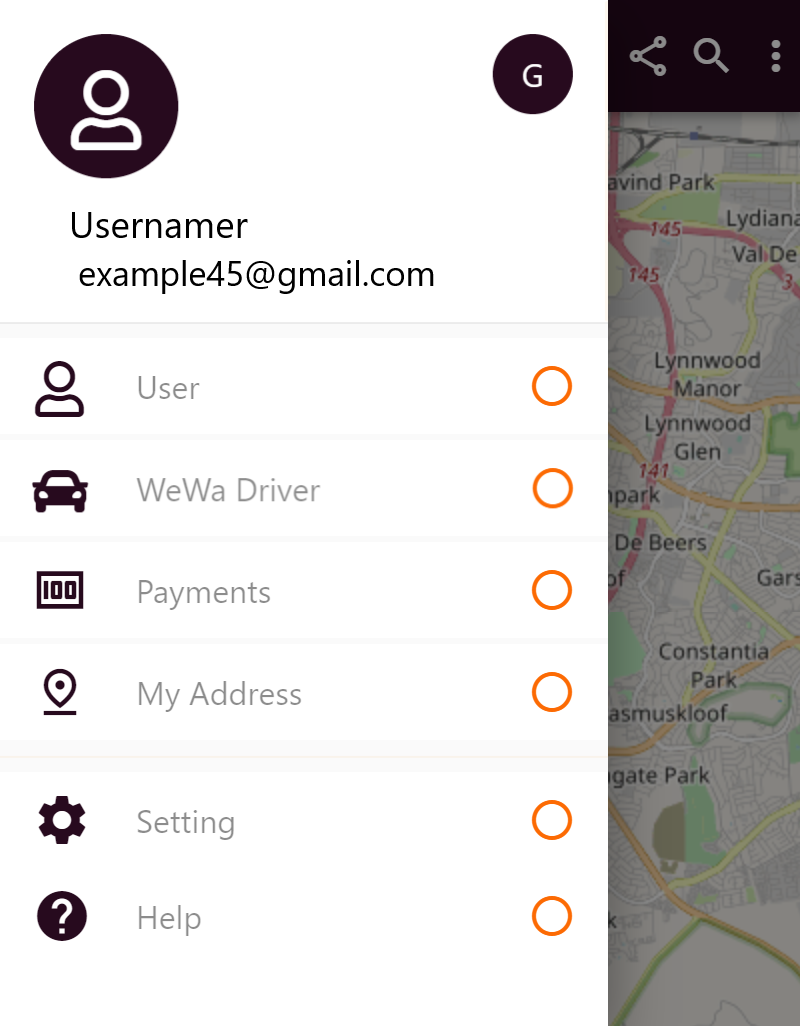Share the map location

(648, 56)
